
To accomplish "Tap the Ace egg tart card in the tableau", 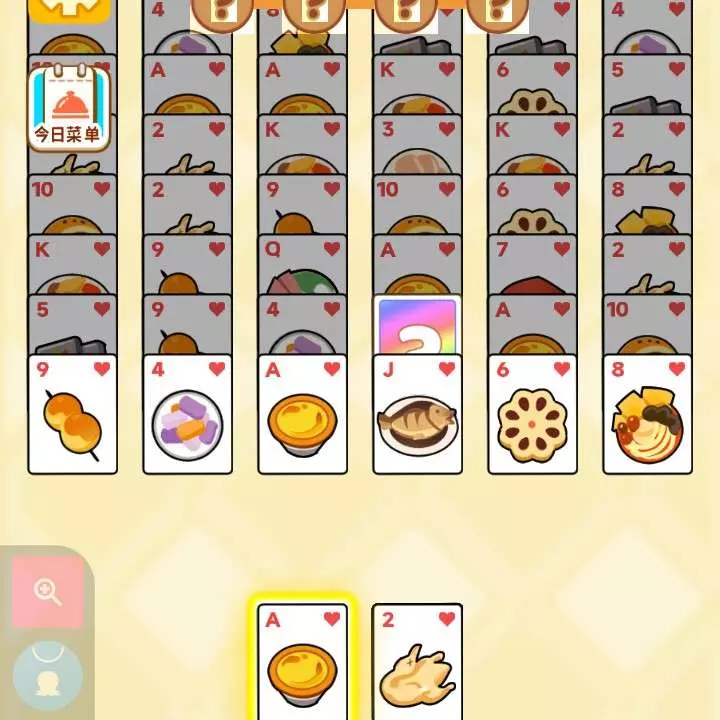I will [302, 414].
